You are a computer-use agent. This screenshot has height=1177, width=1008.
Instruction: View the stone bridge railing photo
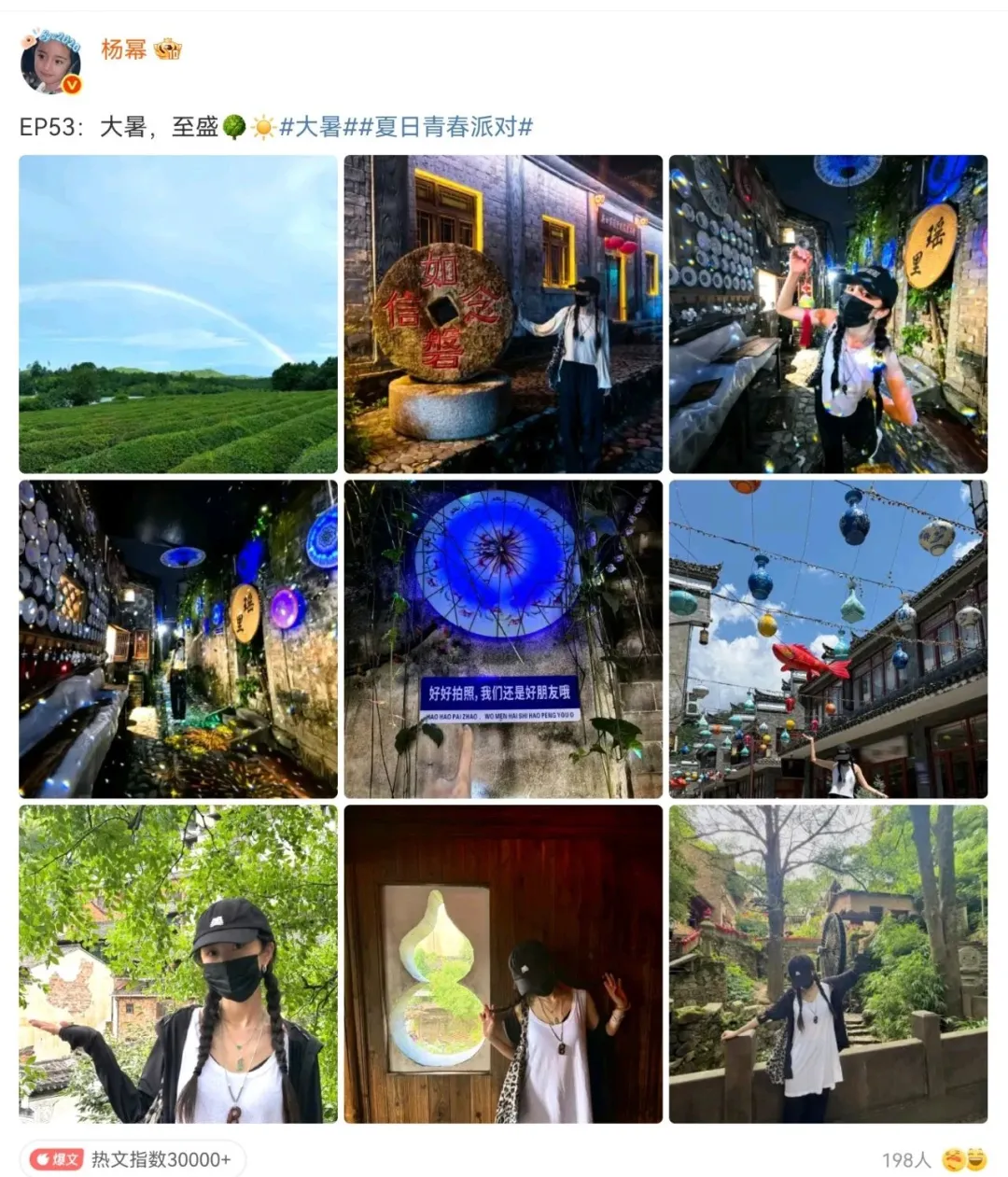coord(828,964)
